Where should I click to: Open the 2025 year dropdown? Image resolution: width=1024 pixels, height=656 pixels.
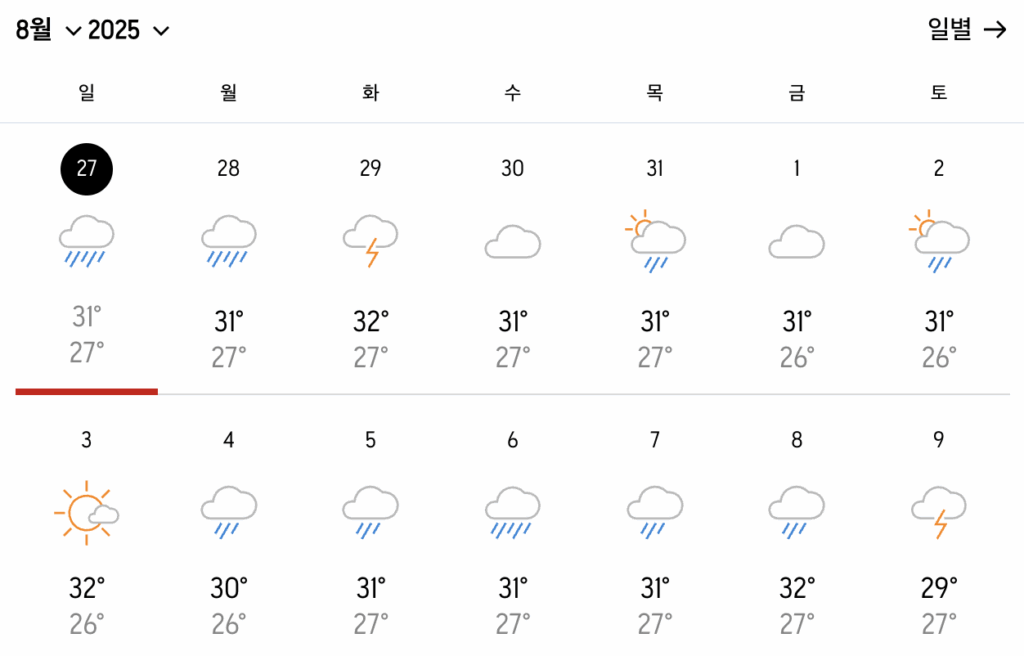tap(129, 30)
